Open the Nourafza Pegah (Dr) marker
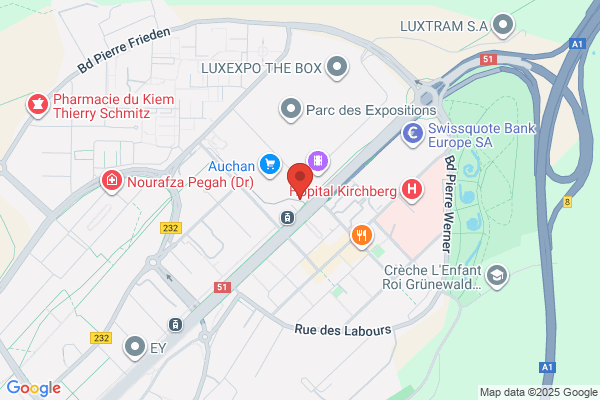 pos(111,181)
